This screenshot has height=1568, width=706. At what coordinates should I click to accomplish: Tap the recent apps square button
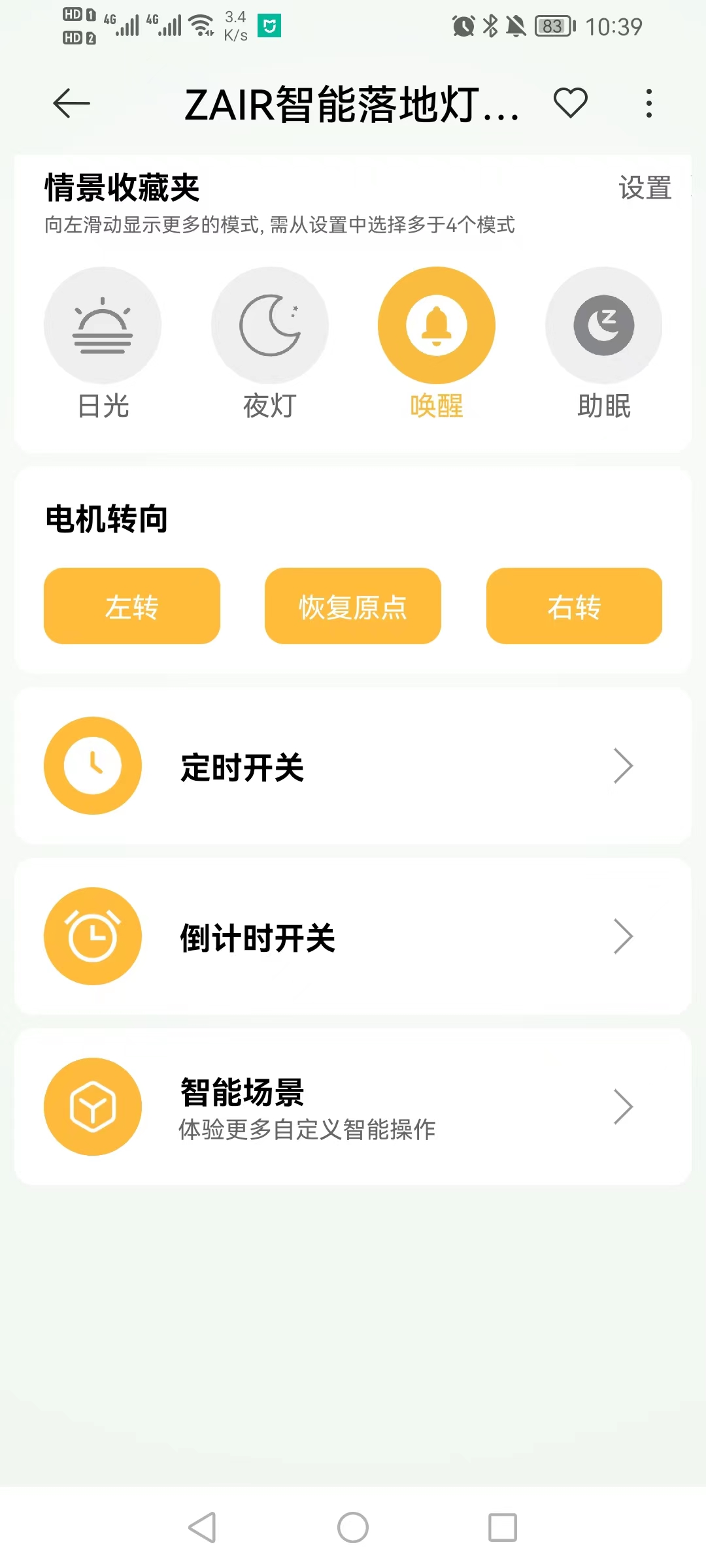pos(501,1527)
